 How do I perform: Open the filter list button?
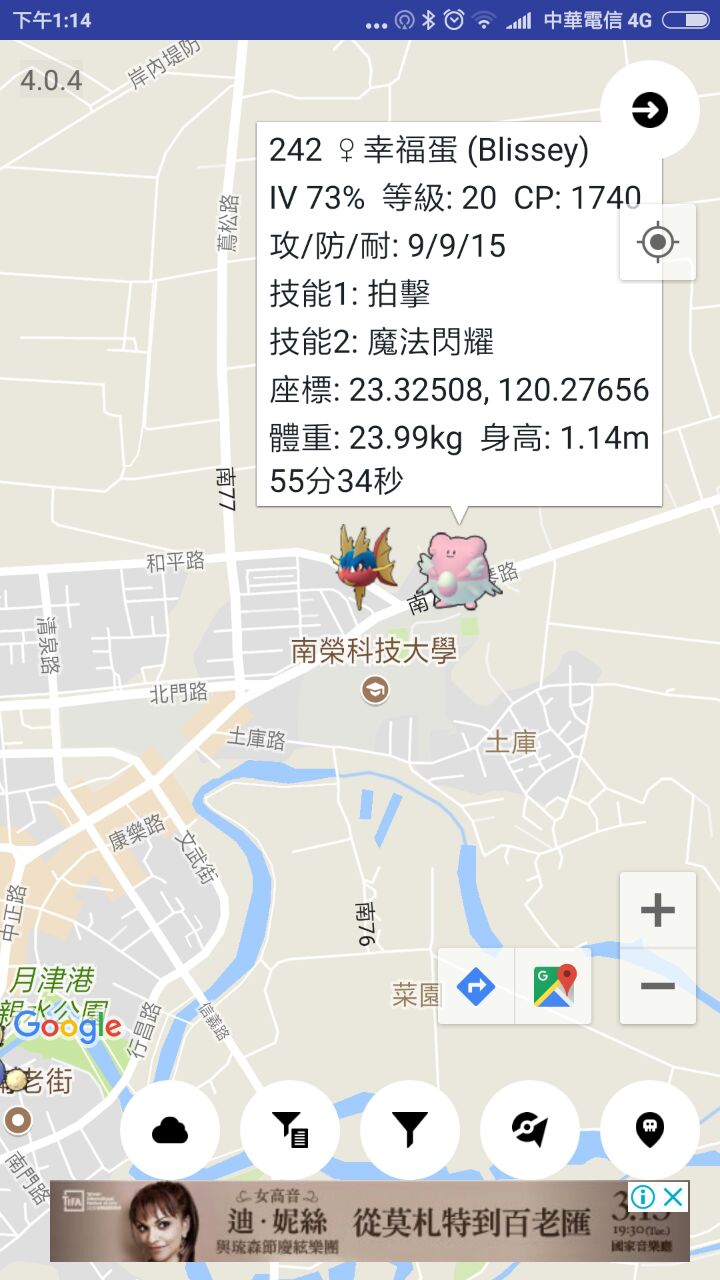(x=290, y=1130)
